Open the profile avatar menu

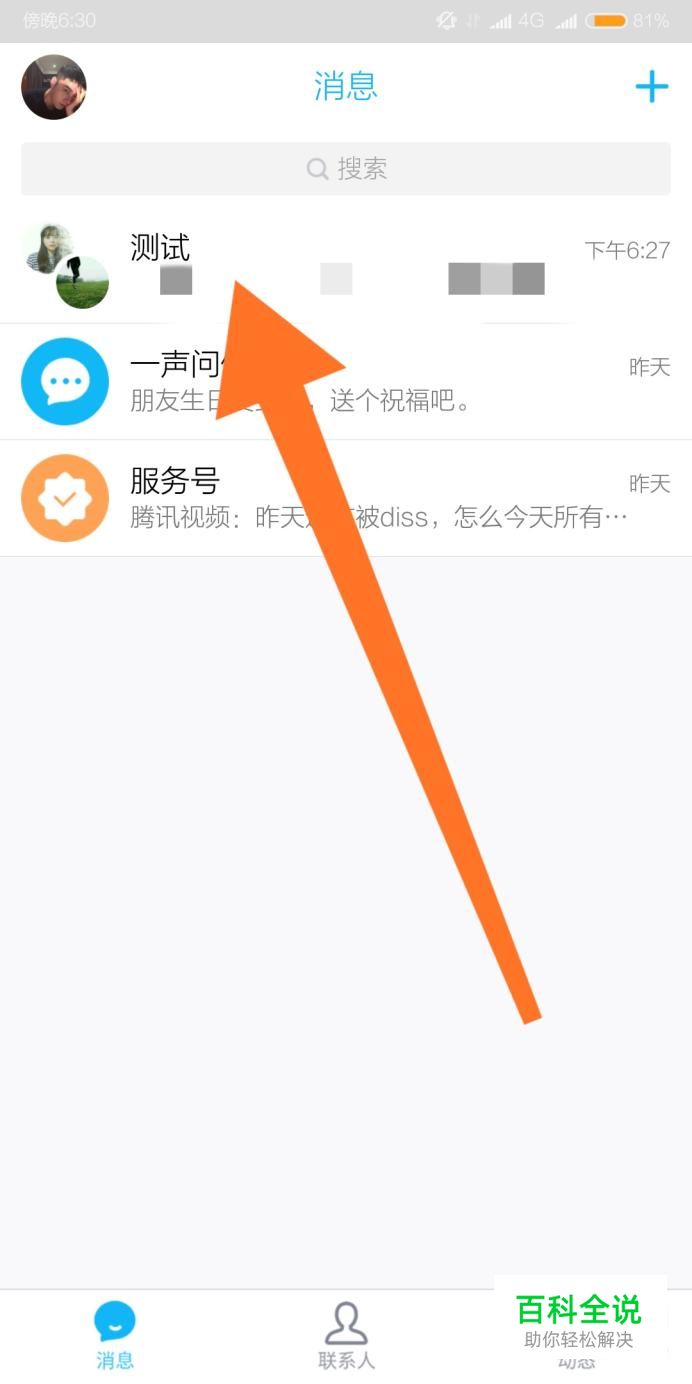(54, 87)
